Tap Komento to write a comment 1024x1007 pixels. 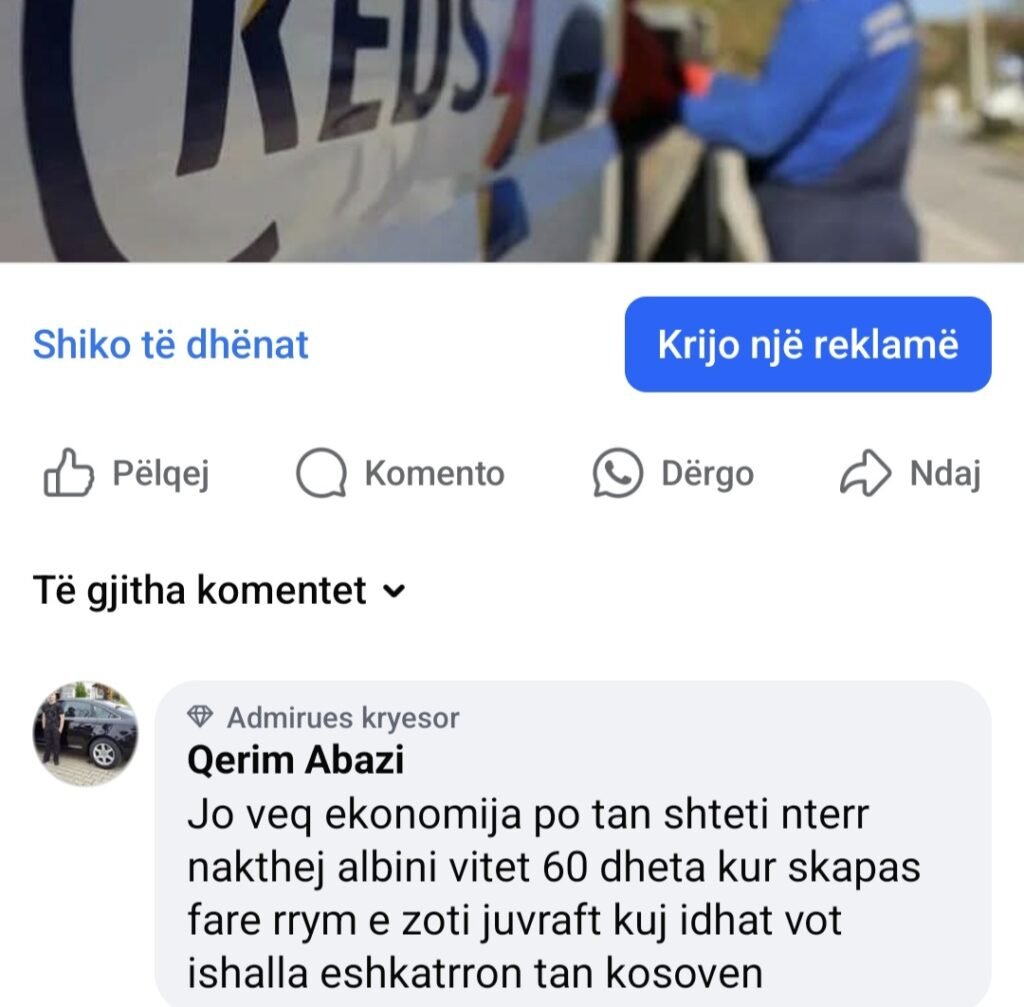point(401,473)
